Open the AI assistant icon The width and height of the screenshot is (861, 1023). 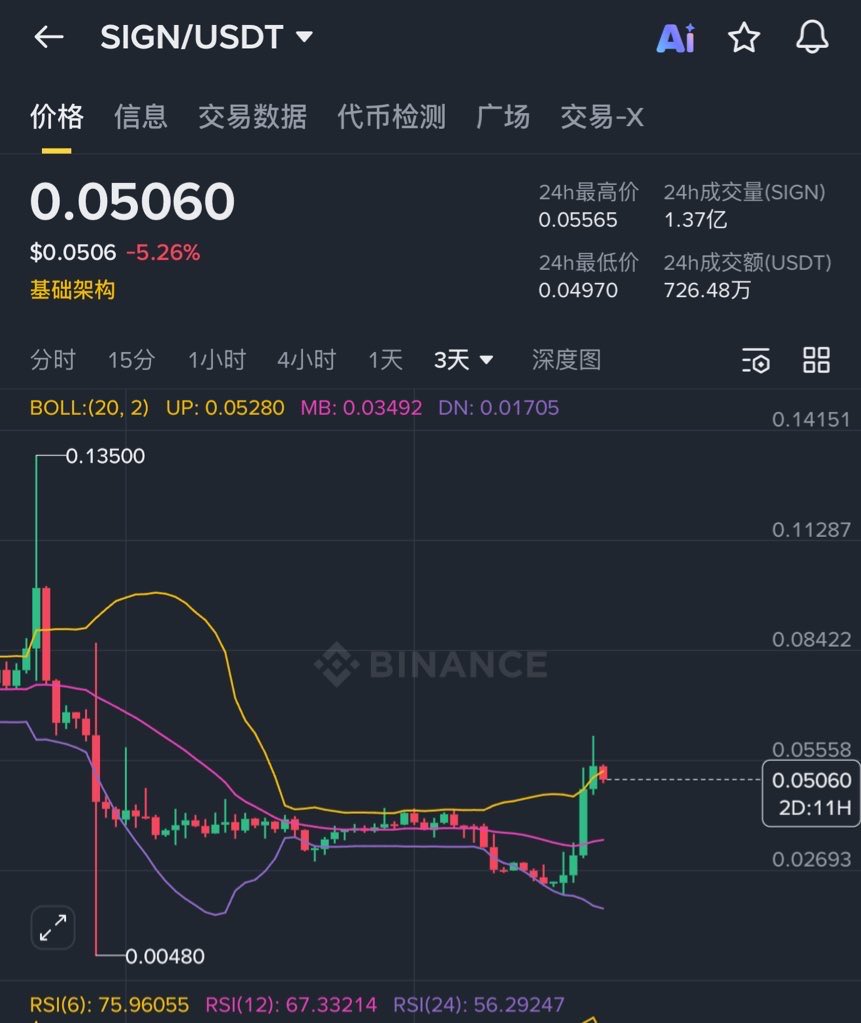coord(675,38)
